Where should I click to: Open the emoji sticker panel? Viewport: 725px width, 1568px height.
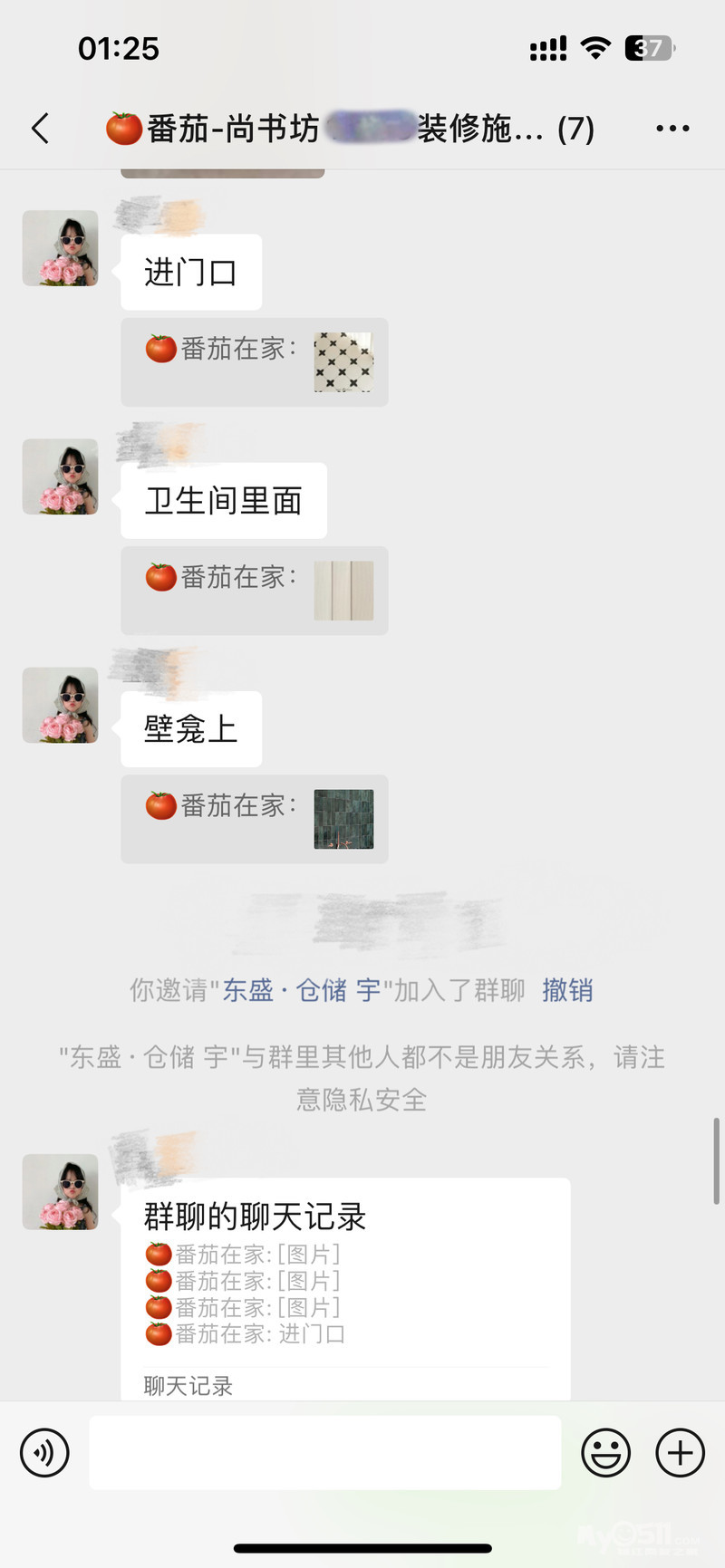(605, 1452)
